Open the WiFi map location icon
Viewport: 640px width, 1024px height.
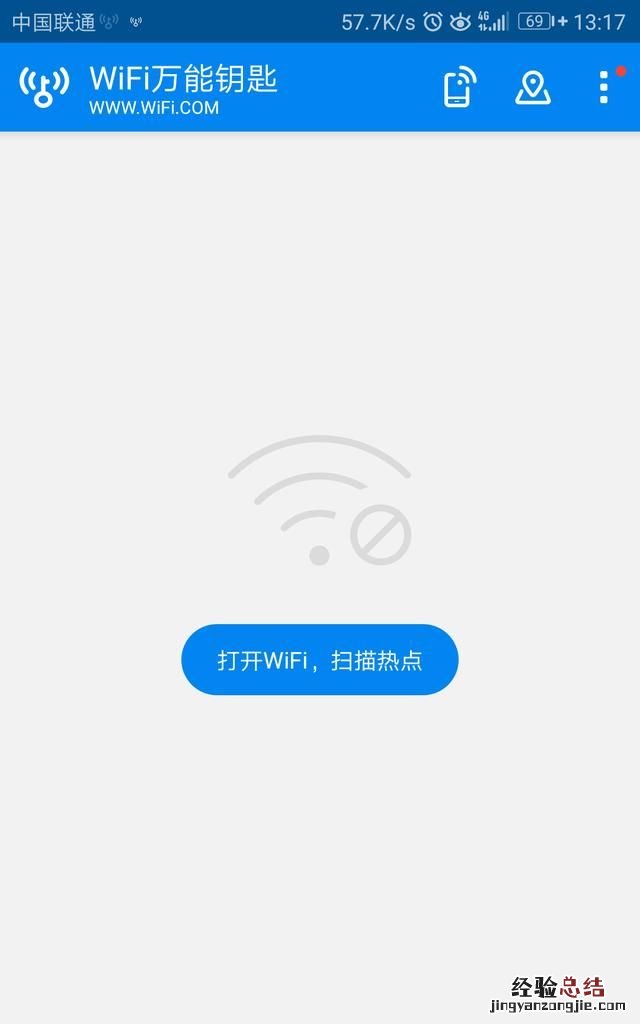pyautogui.click(x=532, y=88)
